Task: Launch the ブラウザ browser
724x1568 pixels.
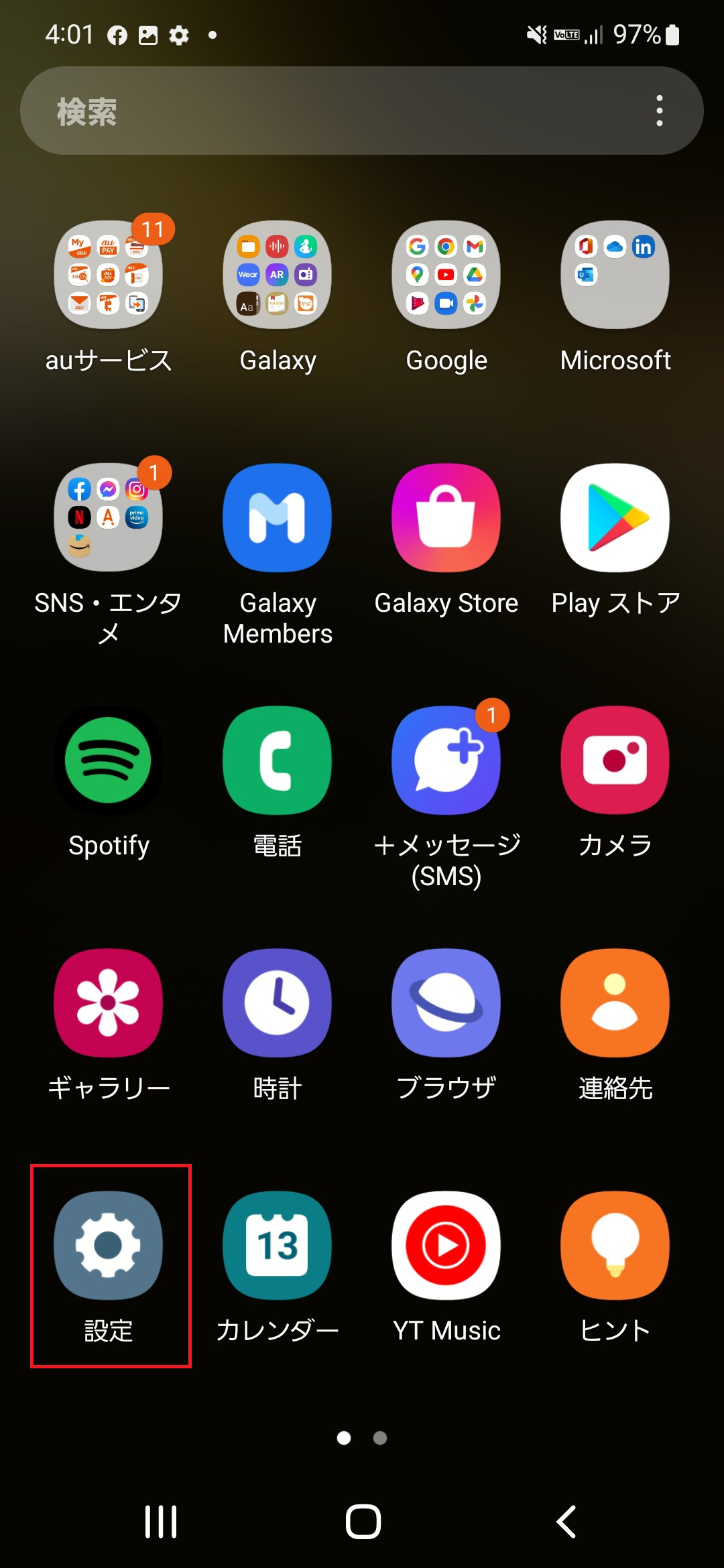Action: tap(446, 1002)
